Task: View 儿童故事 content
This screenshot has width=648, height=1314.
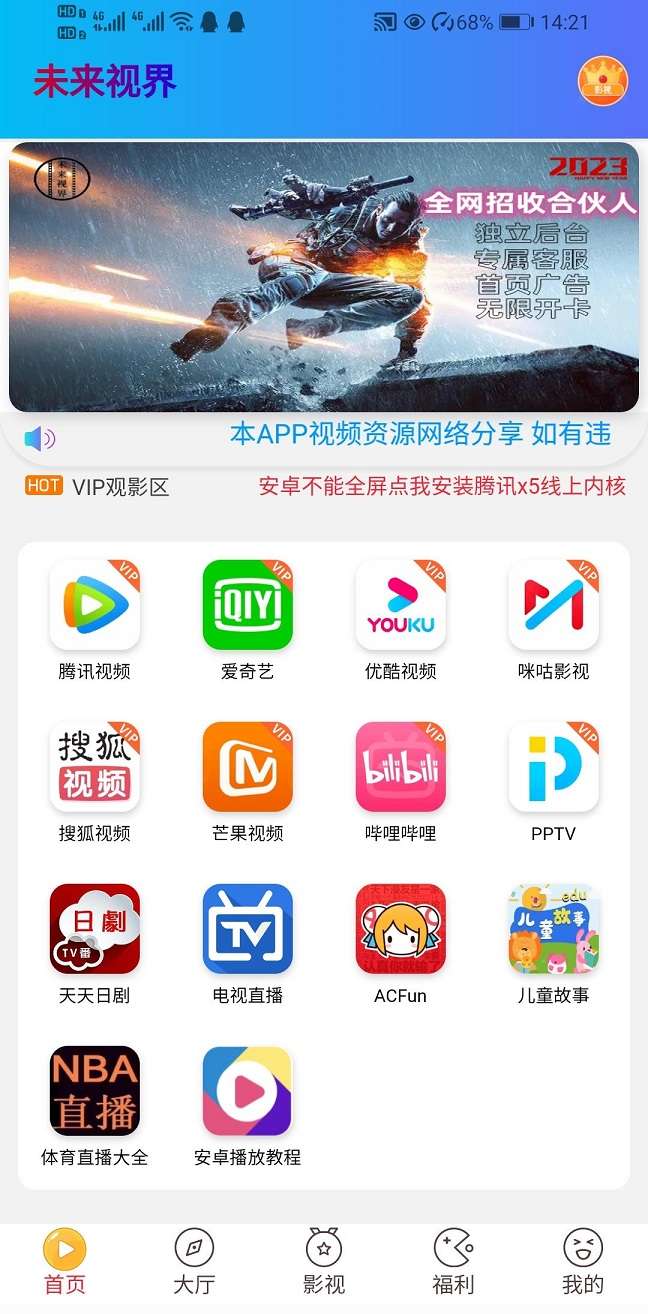Action: click(x=554, y=929)
